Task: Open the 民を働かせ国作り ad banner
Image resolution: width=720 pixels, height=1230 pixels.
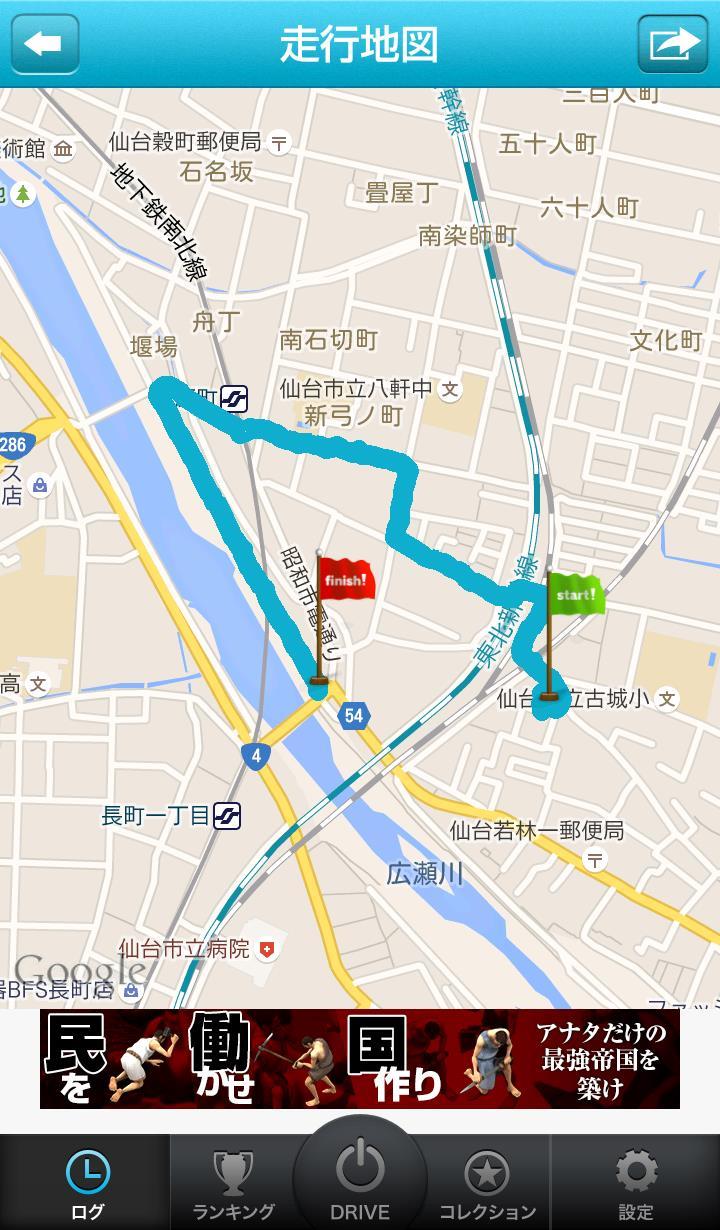Action: pyautogui.click(x=360, y=1059)
